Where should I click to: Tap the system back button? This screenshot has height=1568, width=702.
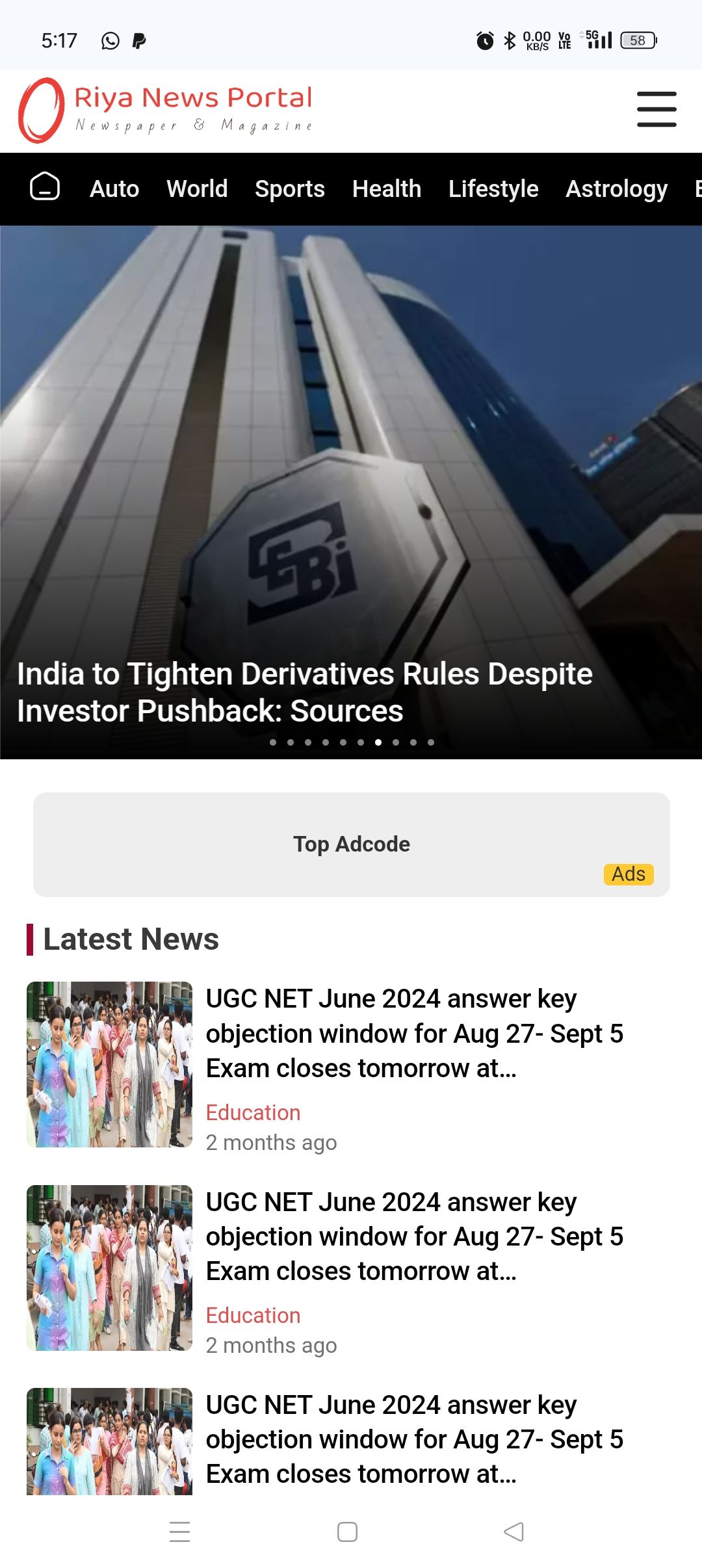(513, 1532)
